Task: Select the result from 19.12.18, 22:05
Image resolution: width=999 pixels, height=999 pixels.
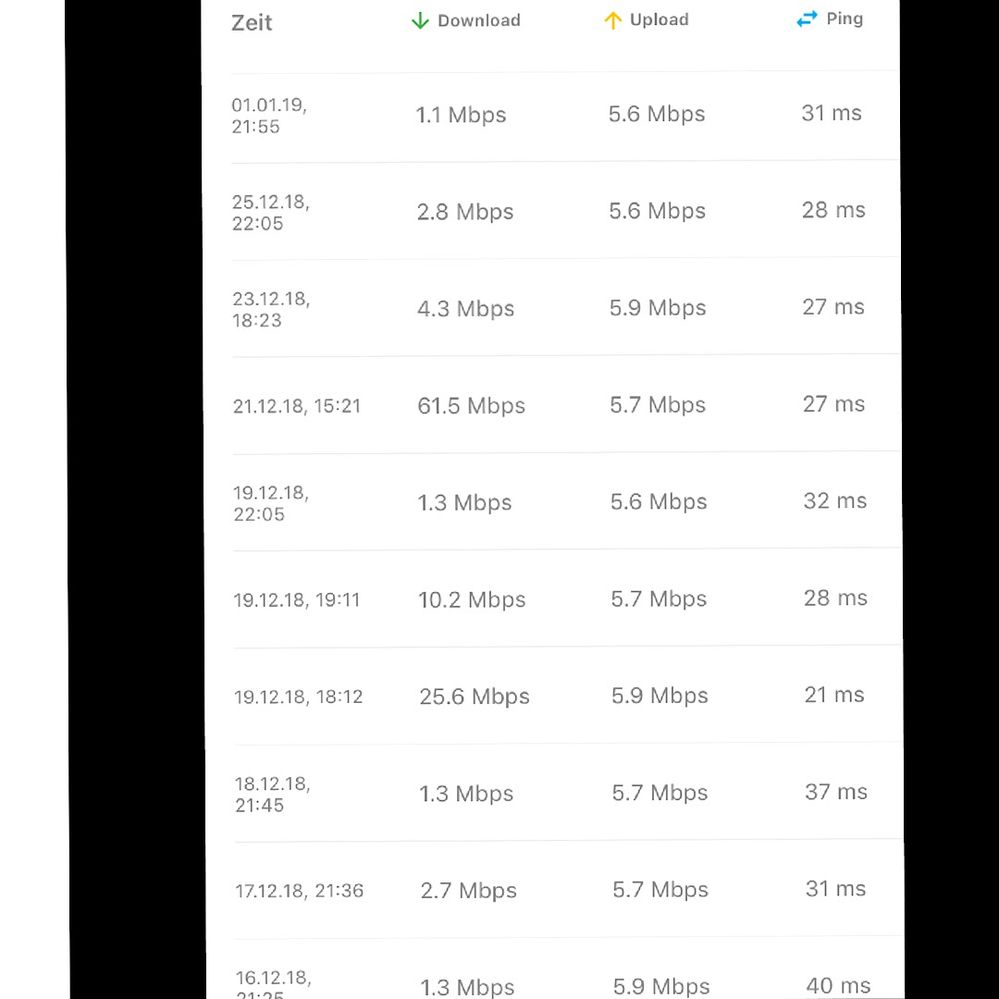Action: point(550,503)
